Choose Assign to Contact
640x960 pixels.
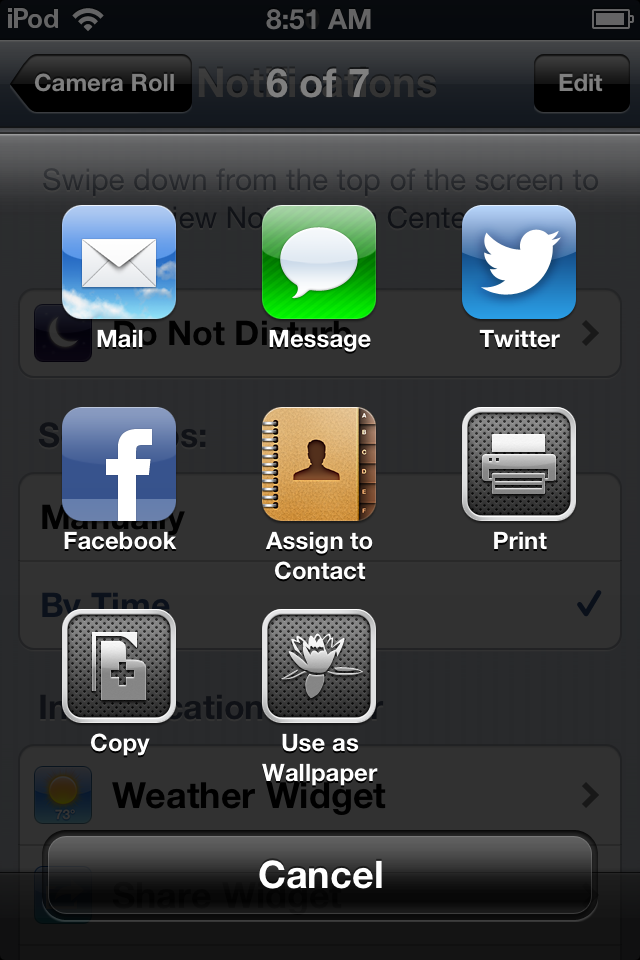coord(319,465)
